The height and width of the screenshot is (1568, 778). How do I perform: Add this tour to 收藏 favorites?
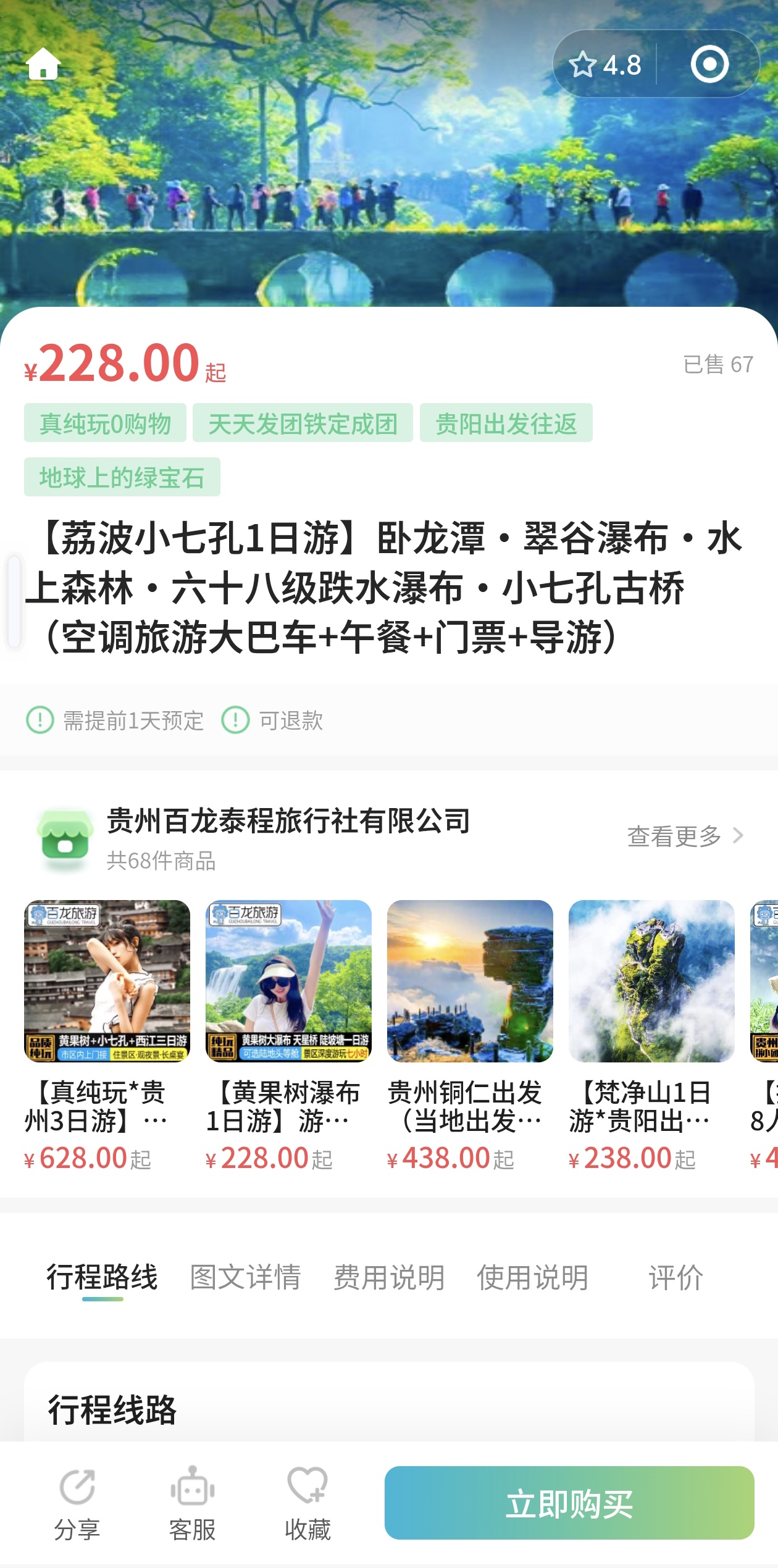point(307,1503)
